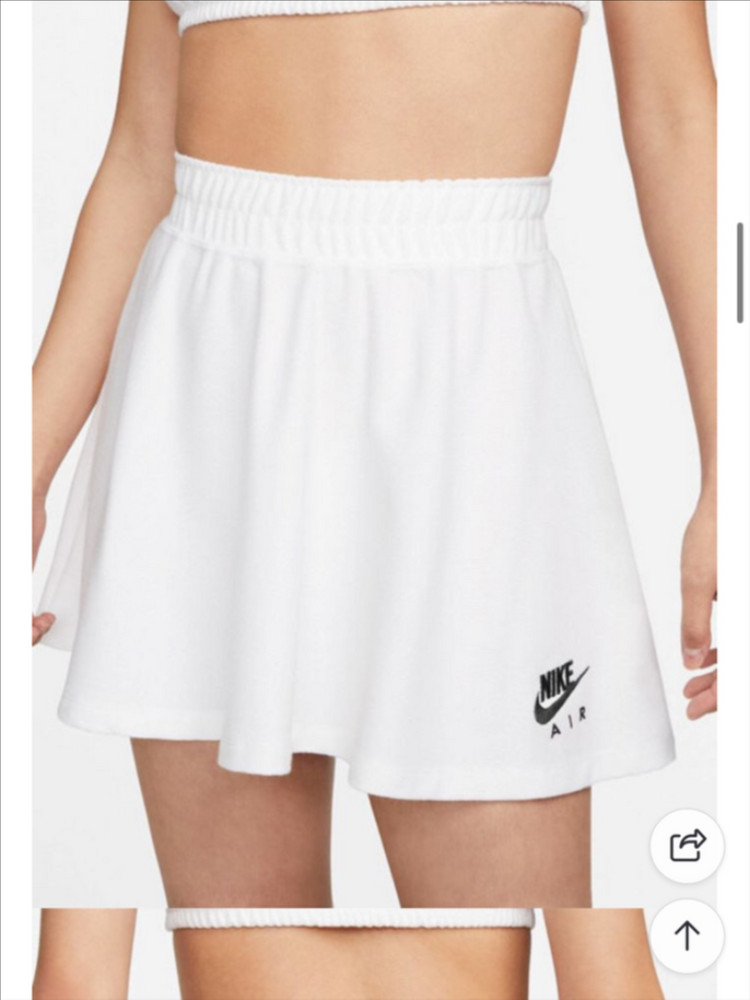Jump back to top with arrow button
This screenshot has width=750, height=1000.
(687, 936)
